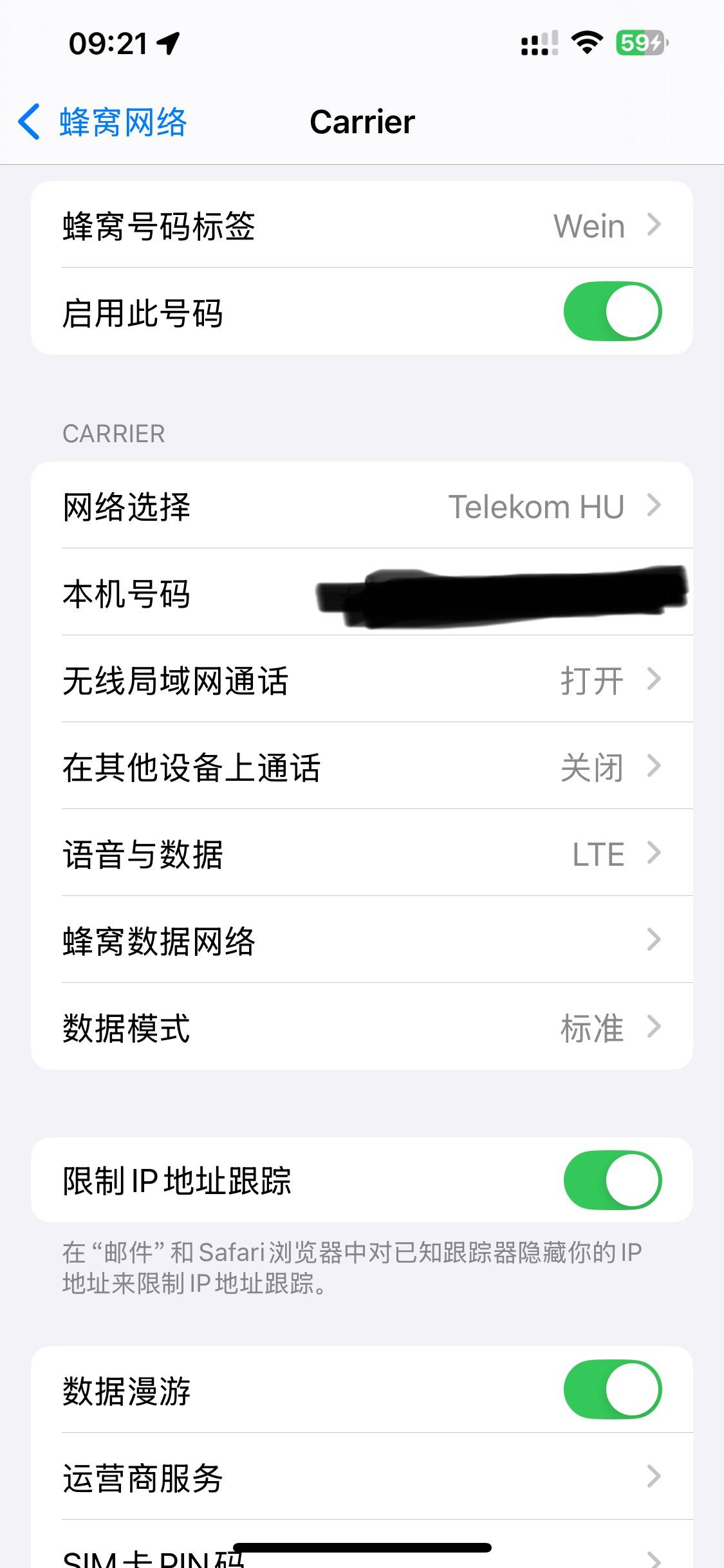Open 数据模式 row

click(x=362, y=1028)
